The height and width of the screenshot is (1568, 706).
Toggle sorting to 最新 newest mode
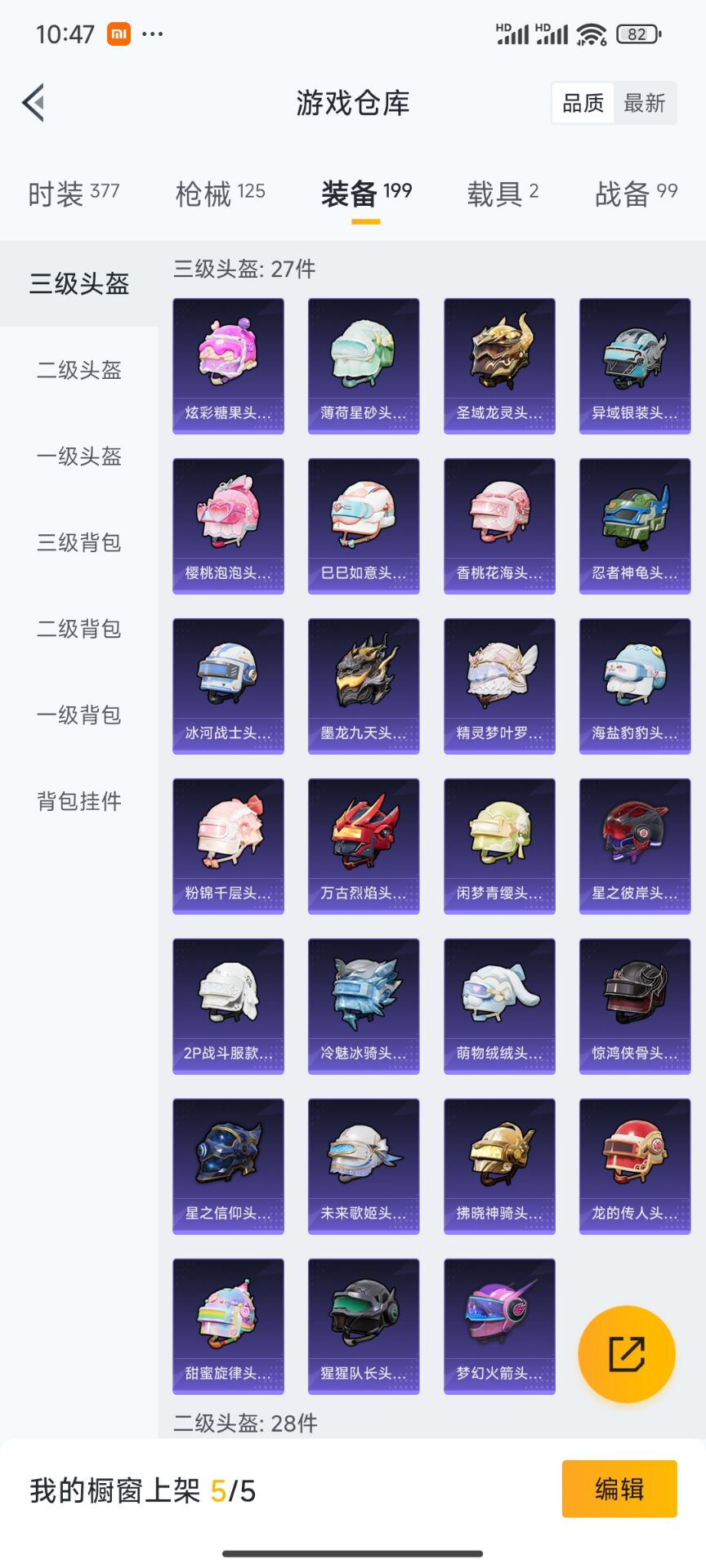click(646, 103)
